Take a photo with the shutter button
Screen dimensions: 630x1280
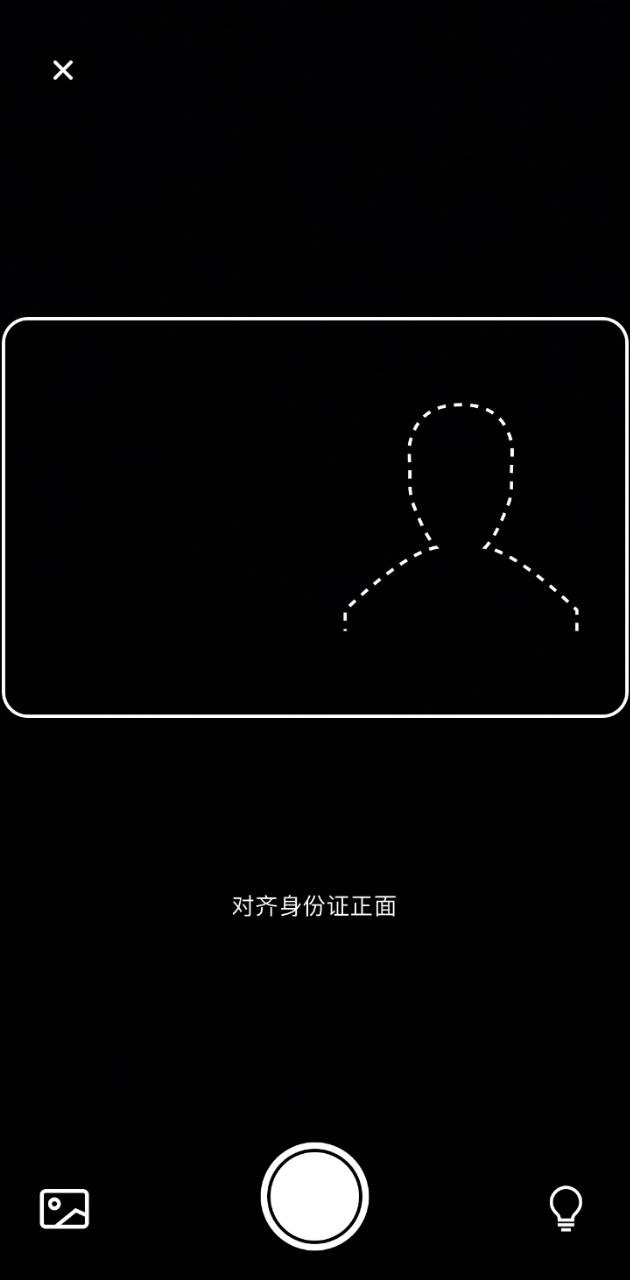pos(315,1196)
